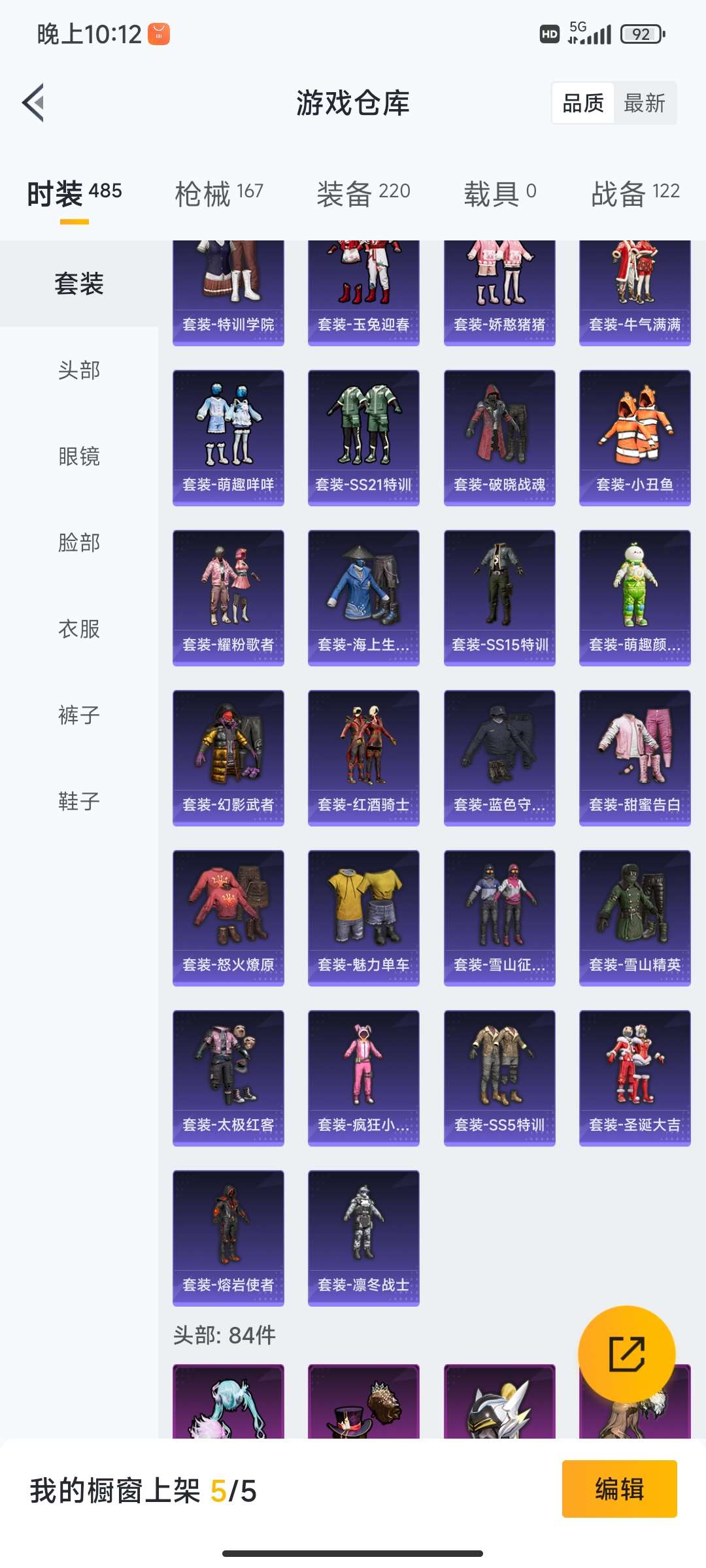Open the 载具 tab
This screenshot has height=1568, width=706.
[x=500, y=193]
